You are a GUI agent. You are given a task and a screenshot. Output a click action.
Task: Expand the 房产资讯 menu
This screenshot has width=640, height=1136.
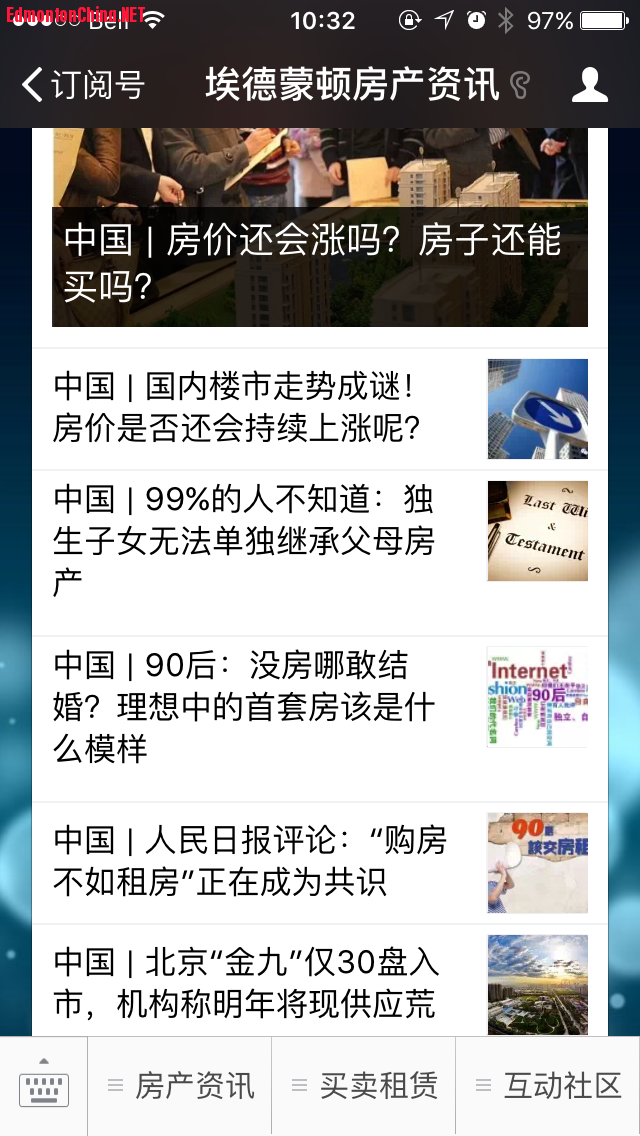181,1086
